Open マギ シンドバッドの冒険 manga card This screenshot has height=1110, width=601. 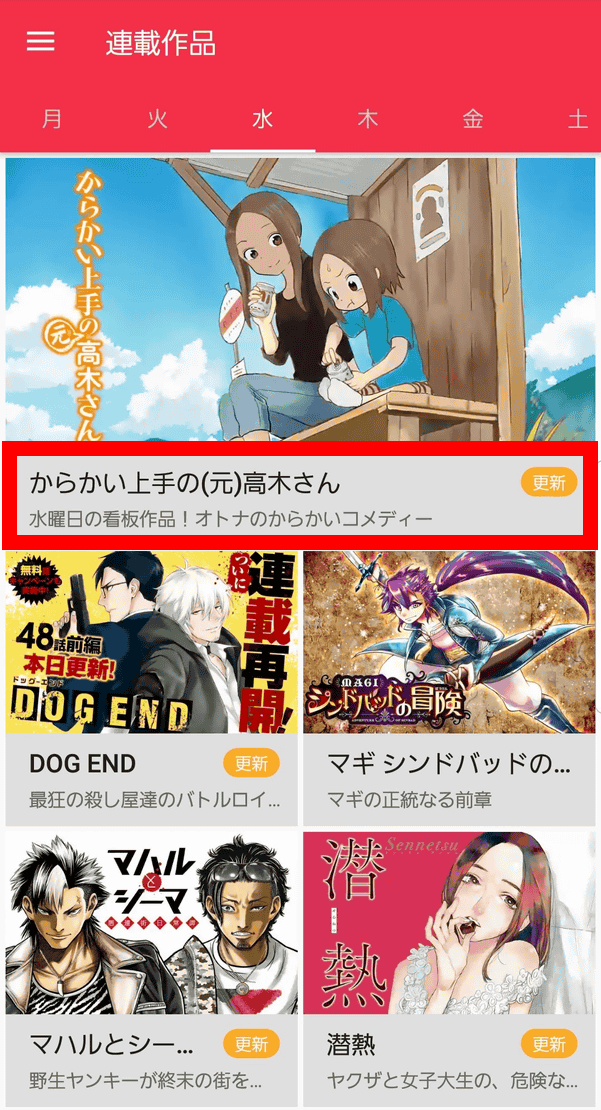point(449,687)
